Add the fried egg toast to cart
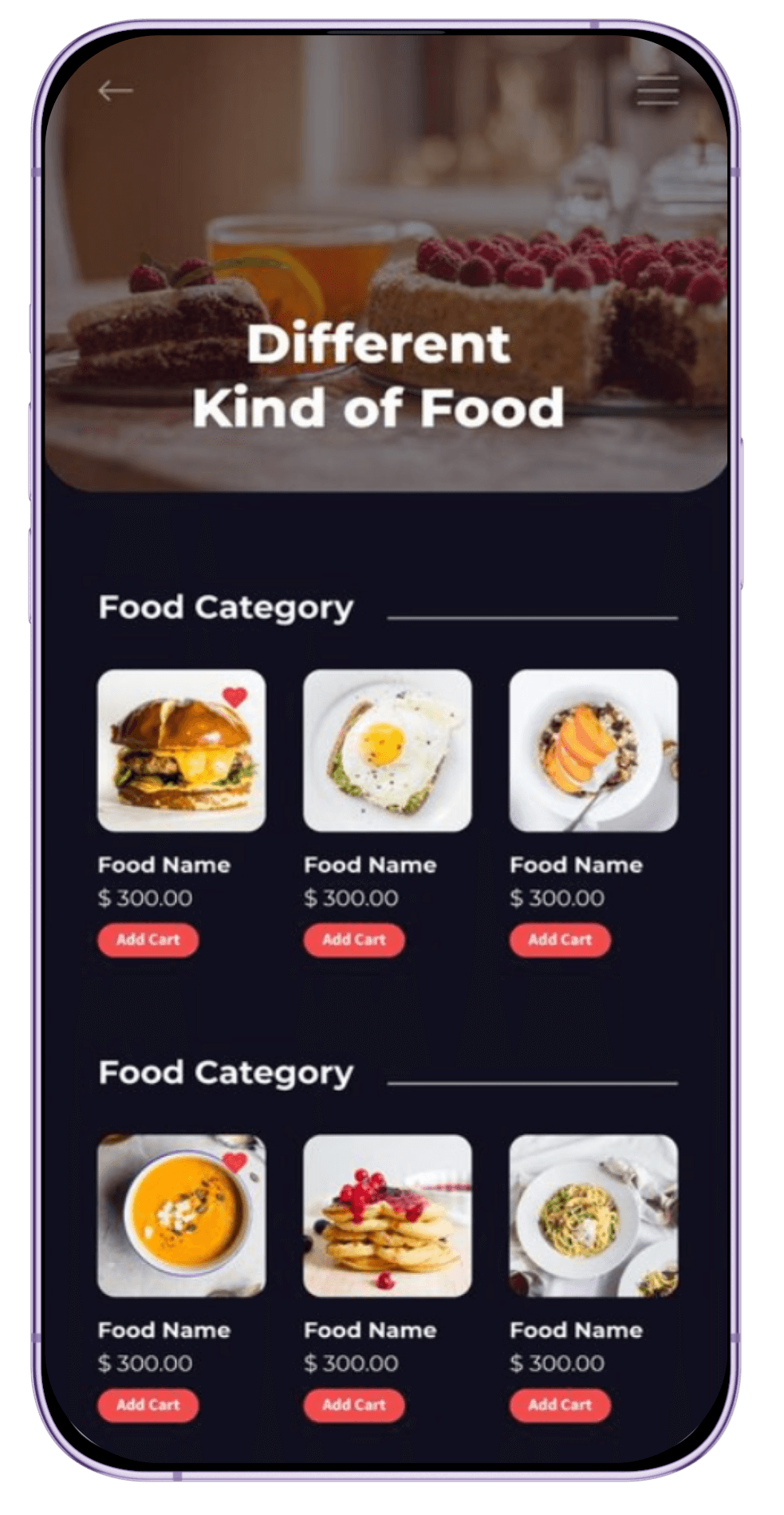 tap(353, 940)
